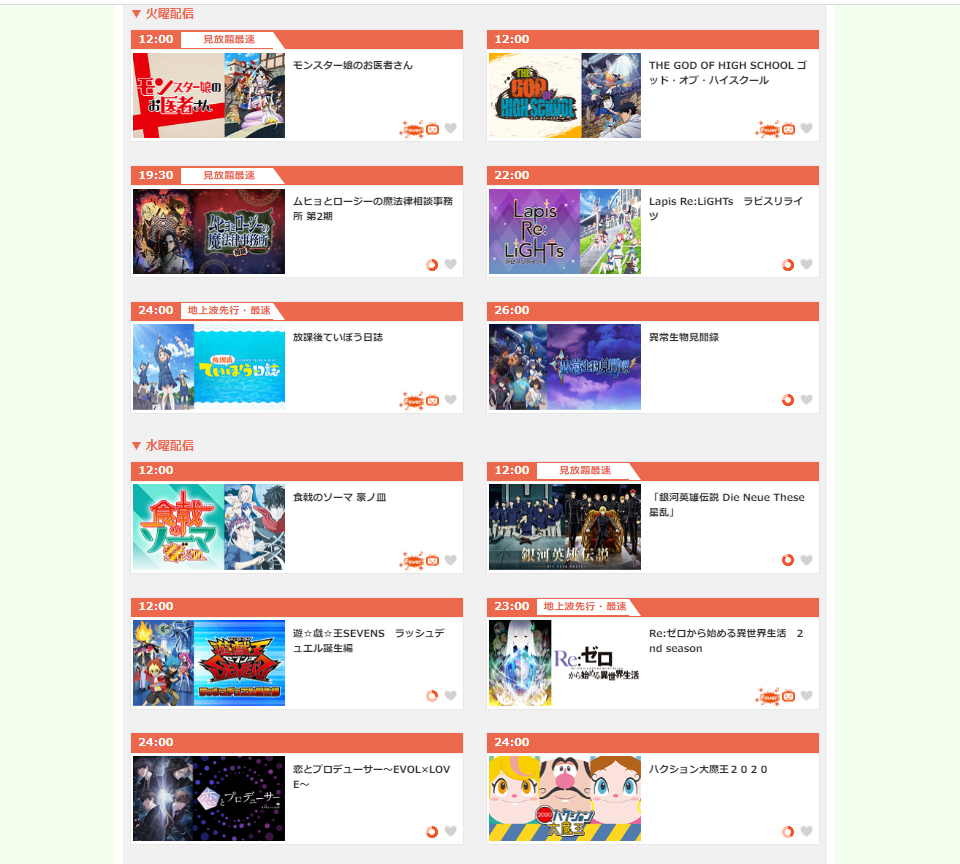Open ムヒョとロージーの魔法律相談事務所 第2期
The height and width of the screenshot is (864, 960).
click(372, 208)
